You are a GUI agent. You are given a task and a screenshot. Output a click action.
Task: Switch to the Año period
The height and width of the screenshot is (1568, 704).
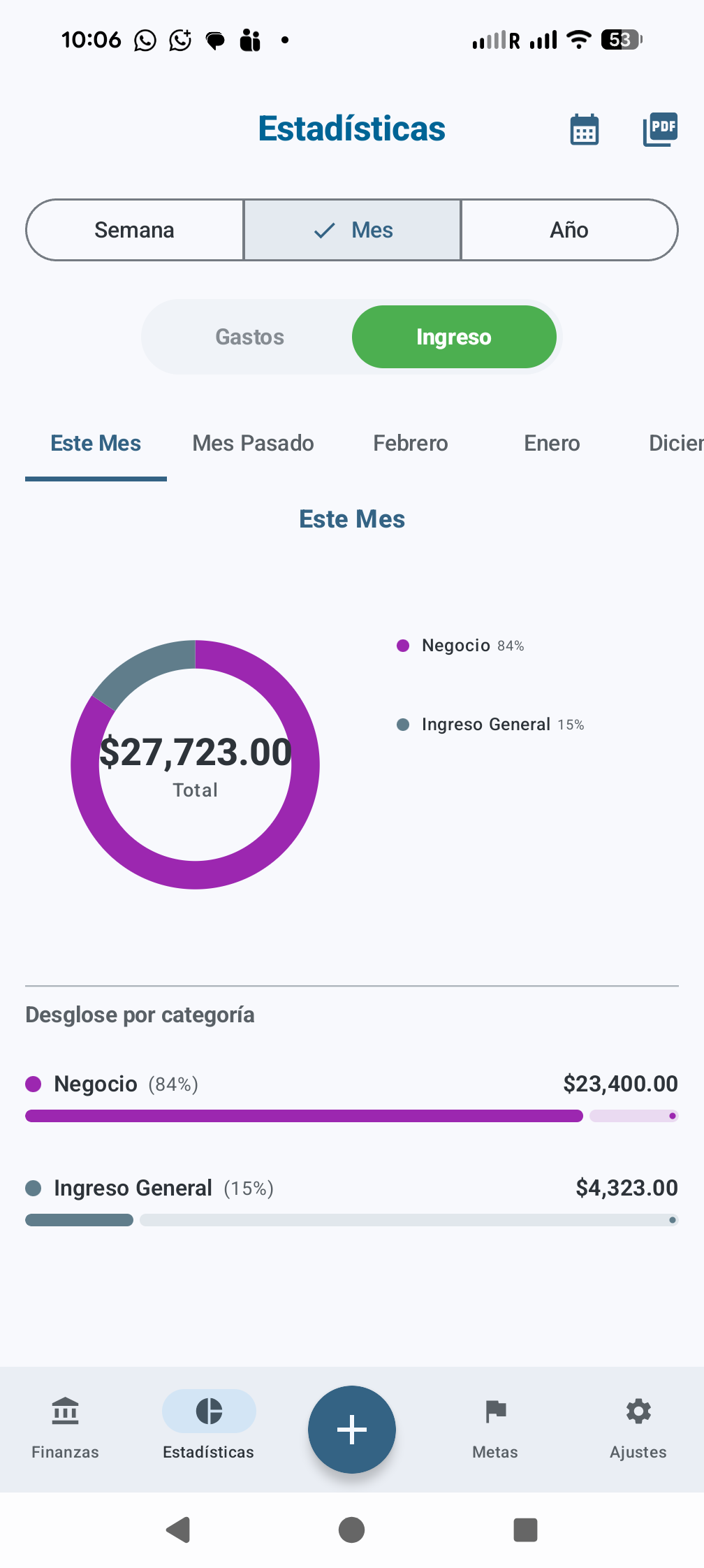tap(569, 230)
